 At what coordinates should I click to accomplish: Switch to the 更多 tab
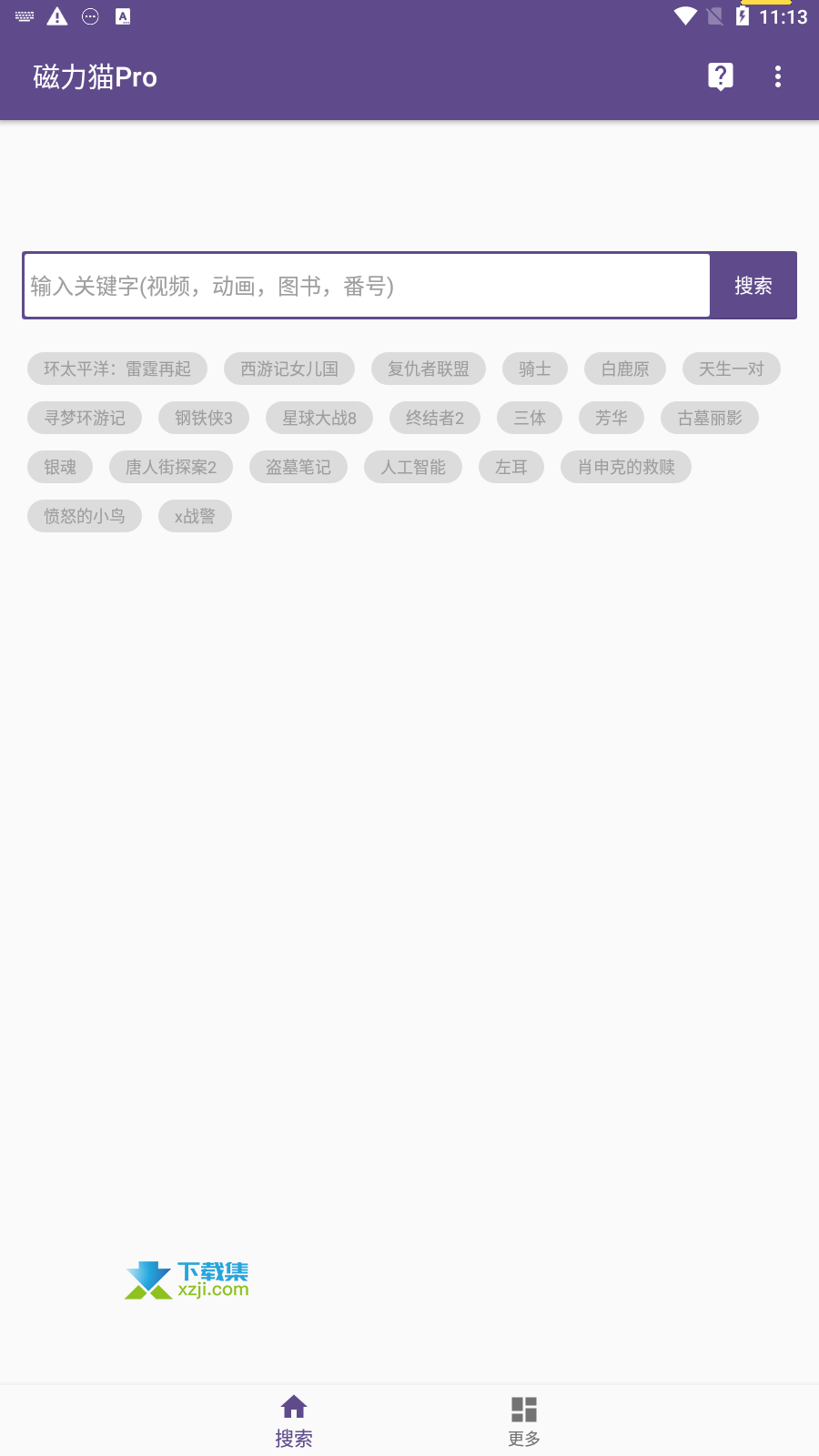pos(524,1421)
